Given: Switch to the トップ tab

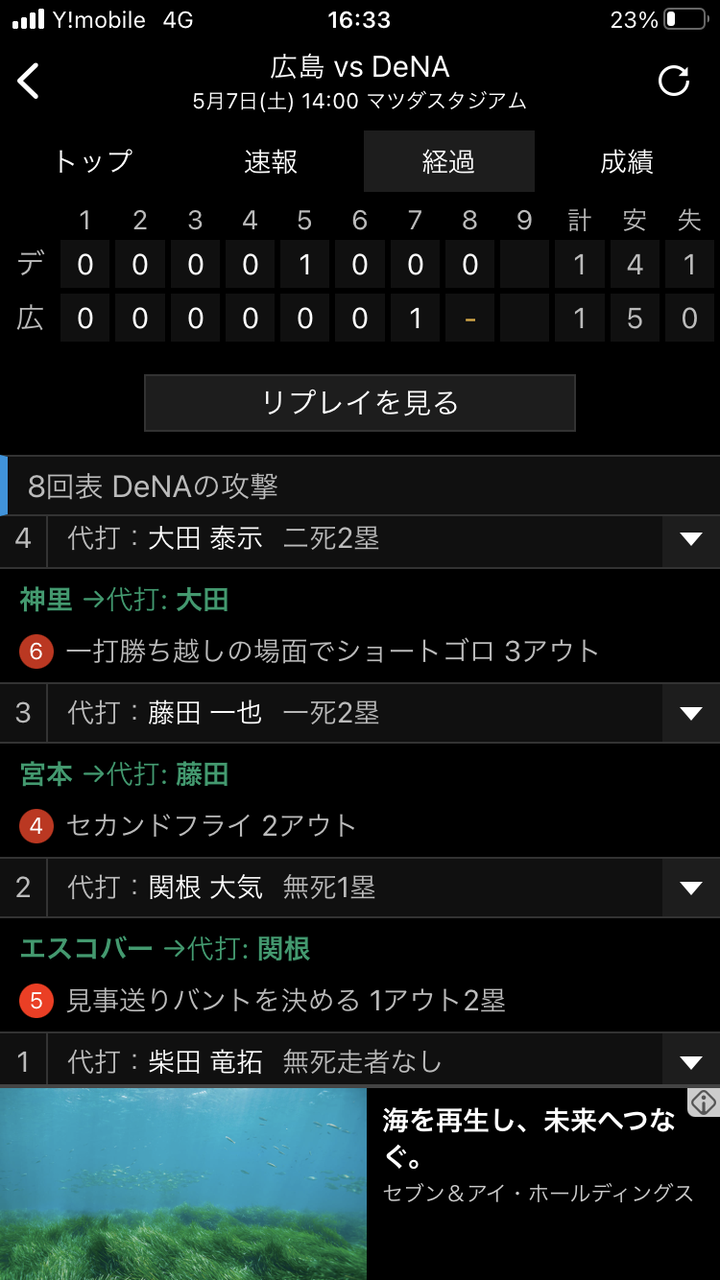Looking at the screenshot, I should [x=92, y=161].
